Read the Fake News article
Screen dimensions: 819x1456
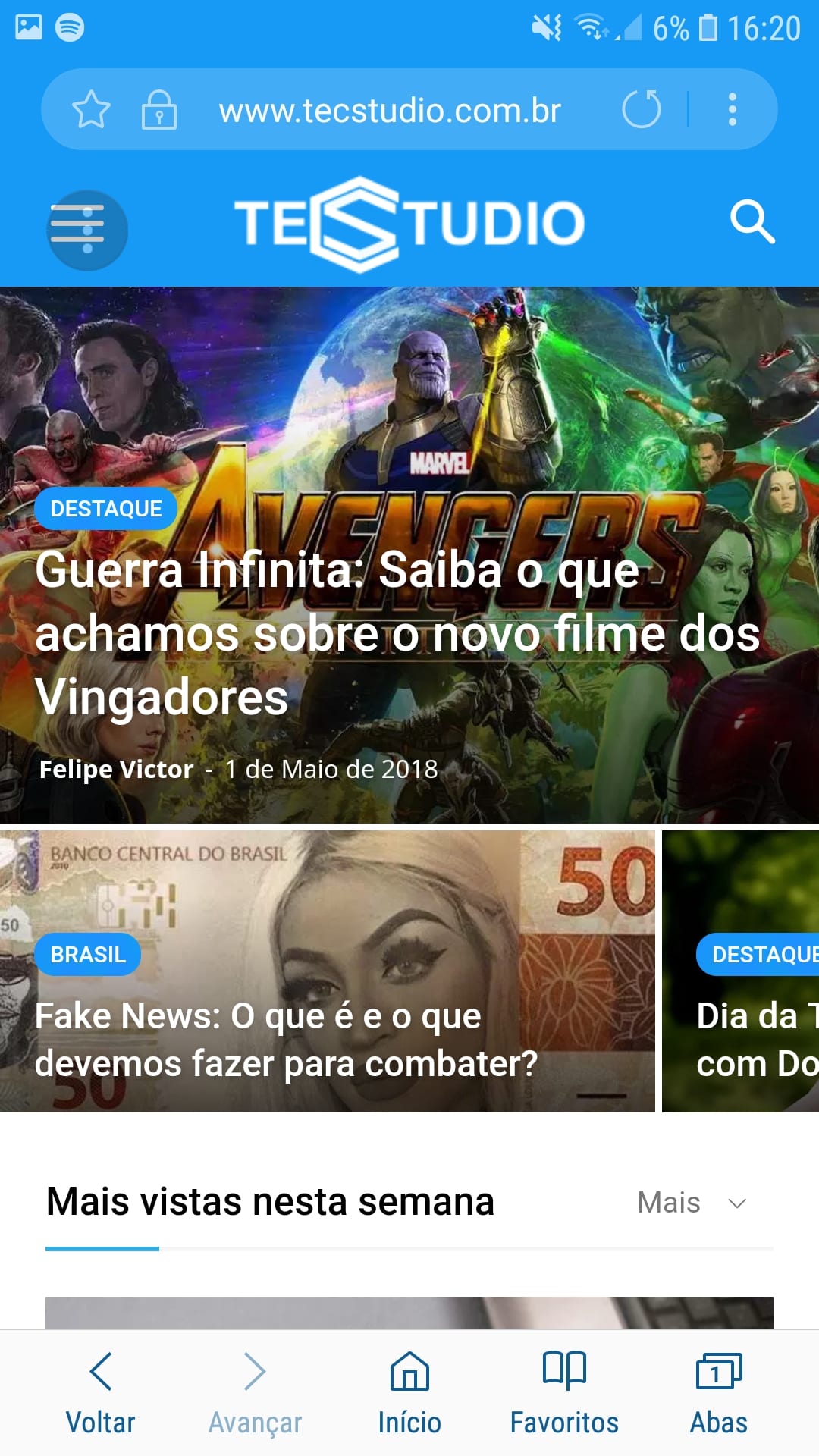pos(286,1040)
